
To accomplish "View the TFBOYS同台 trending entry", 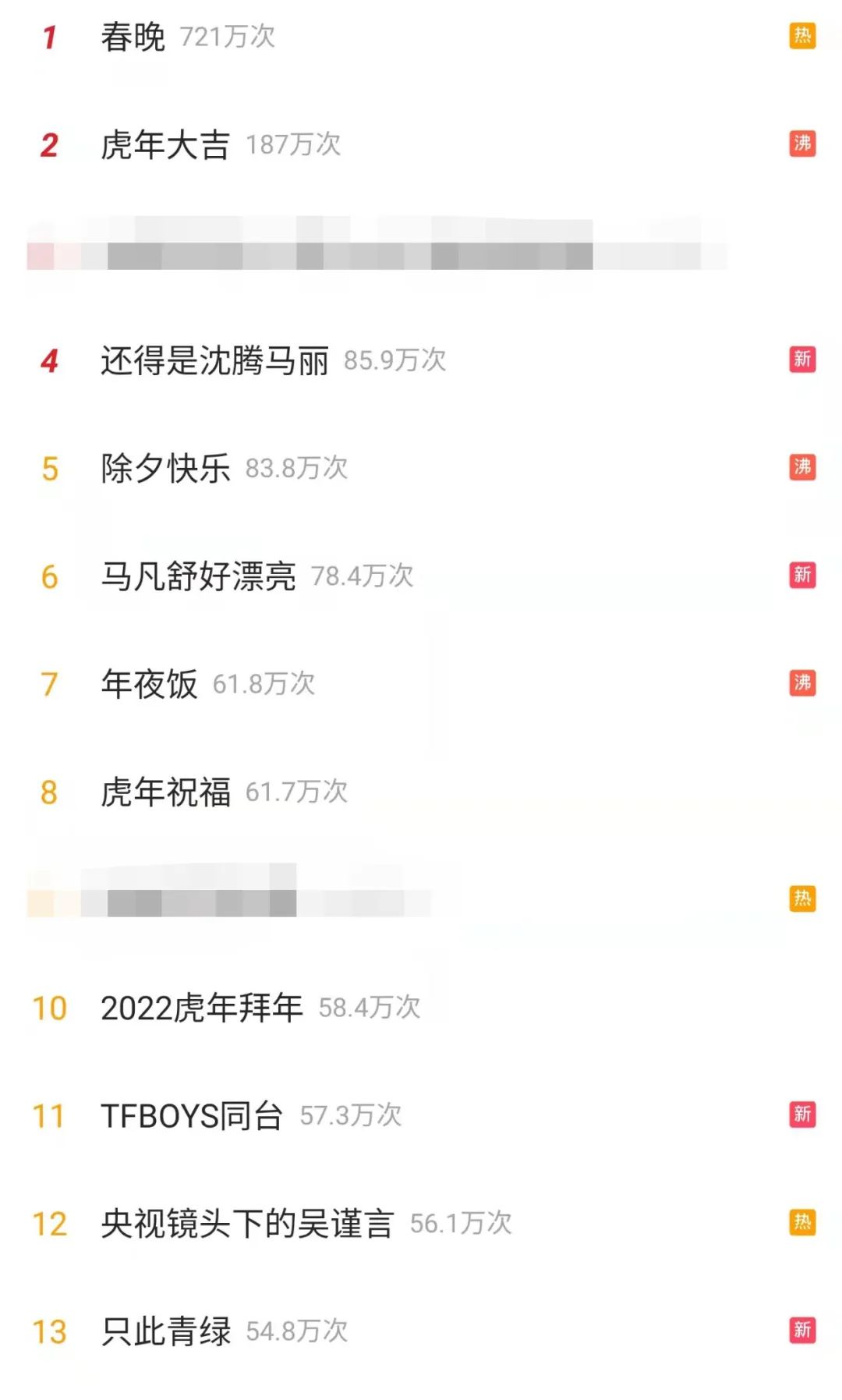I will pos(192,1116).
